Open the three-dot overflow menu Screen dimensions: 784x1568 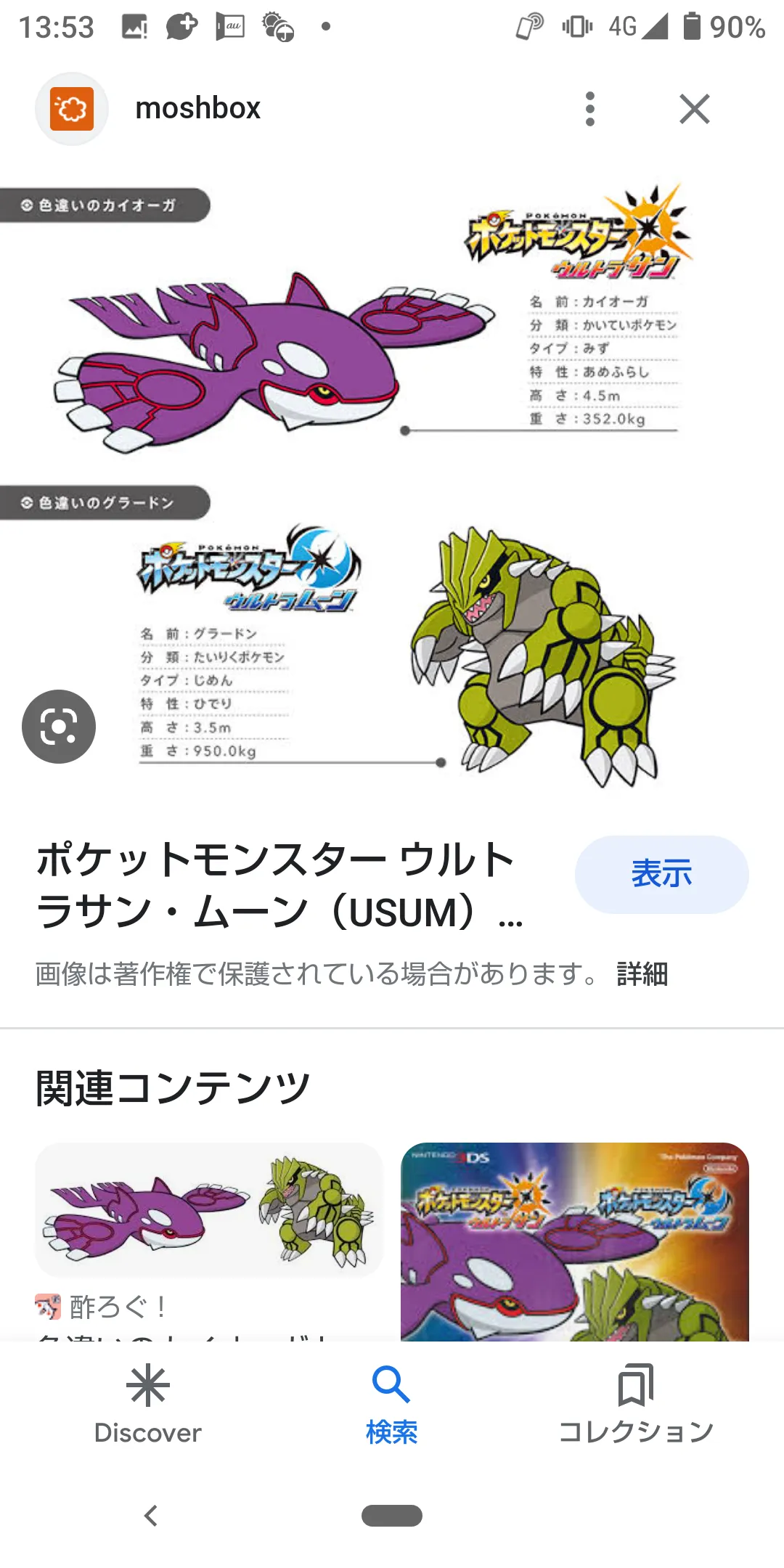pos(589,109)
